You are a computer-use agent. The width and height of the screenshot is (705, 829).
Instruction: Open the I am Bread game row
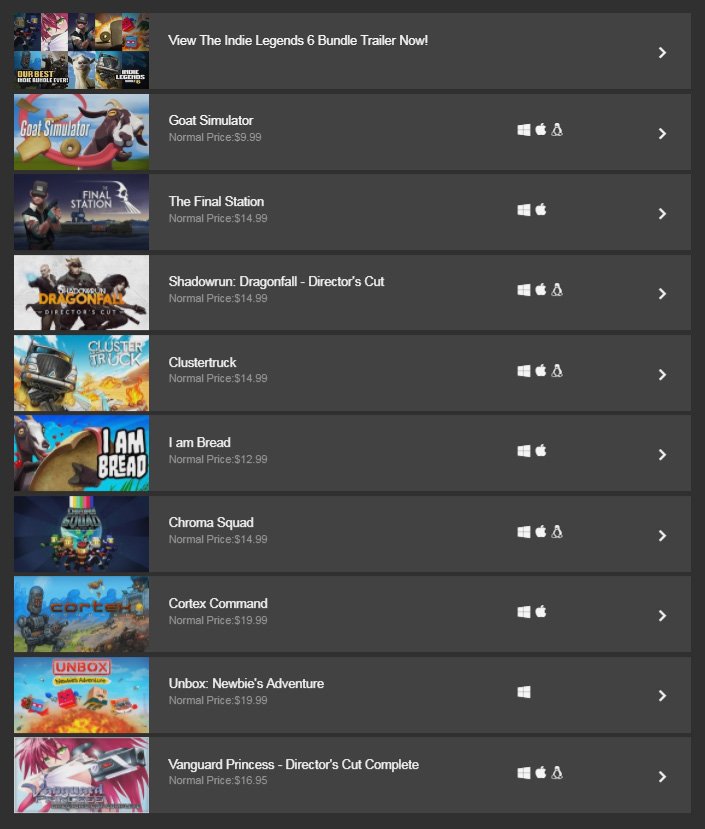click(x=200, y=442)
